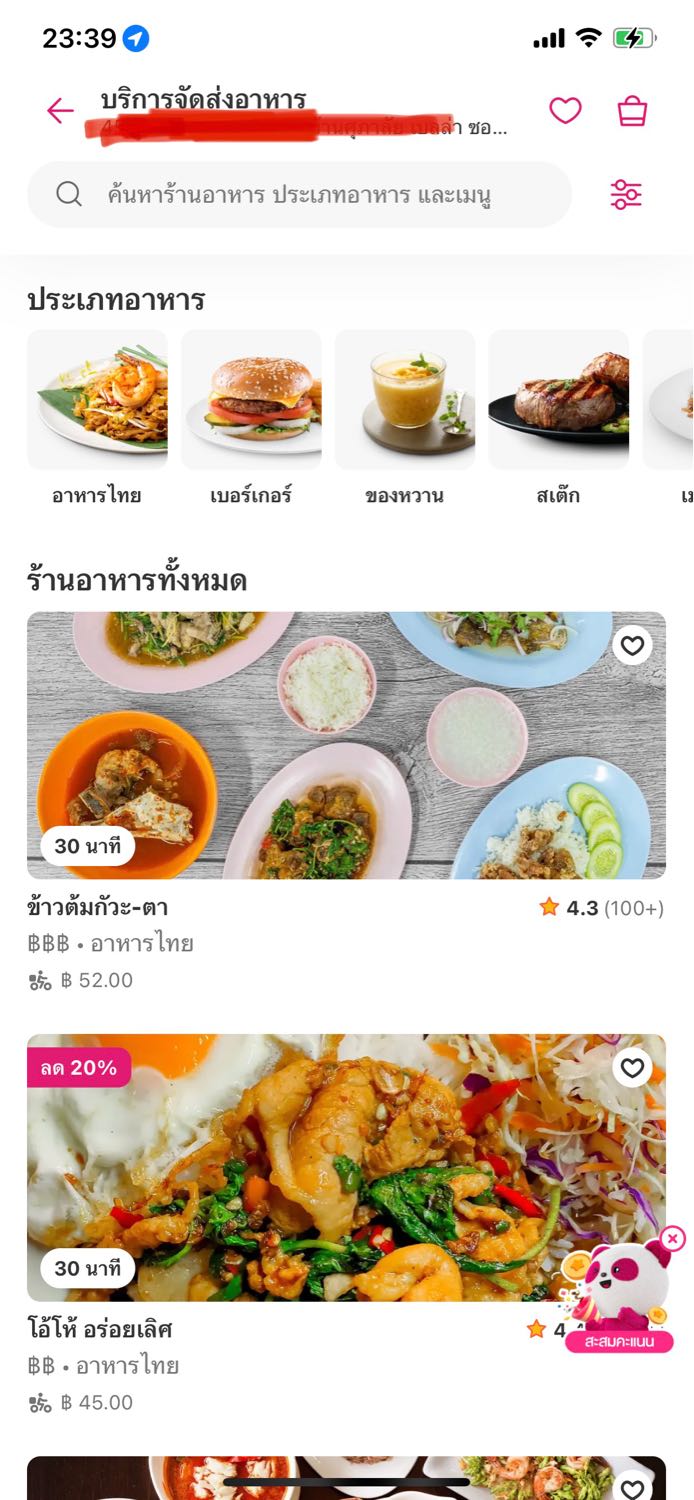This screenshot has width=694, height=1500.
Task: Go back using the pink arrow
Action: tap(60, 111)
